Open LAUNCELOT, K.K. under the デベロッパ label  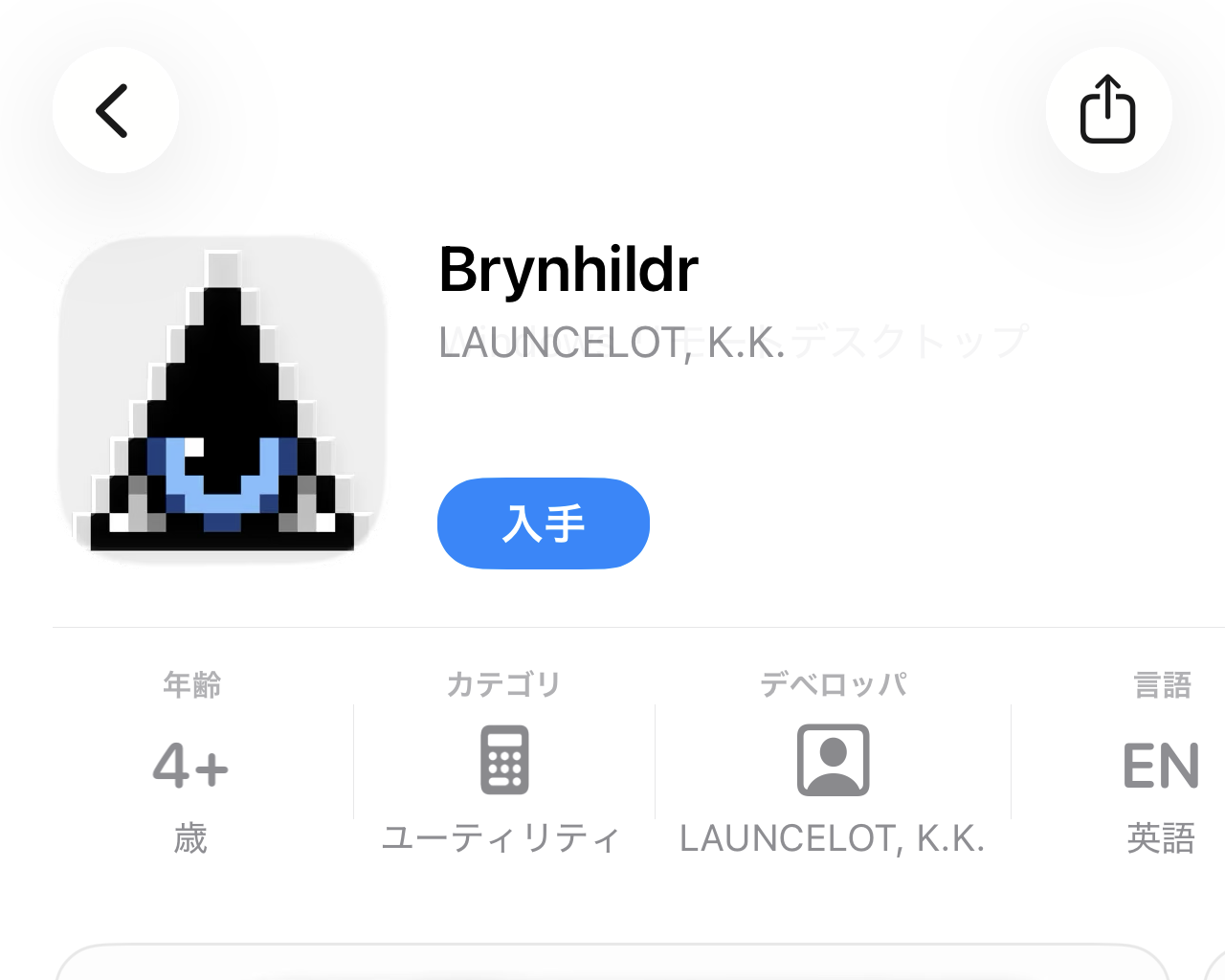tap(833, 837)
